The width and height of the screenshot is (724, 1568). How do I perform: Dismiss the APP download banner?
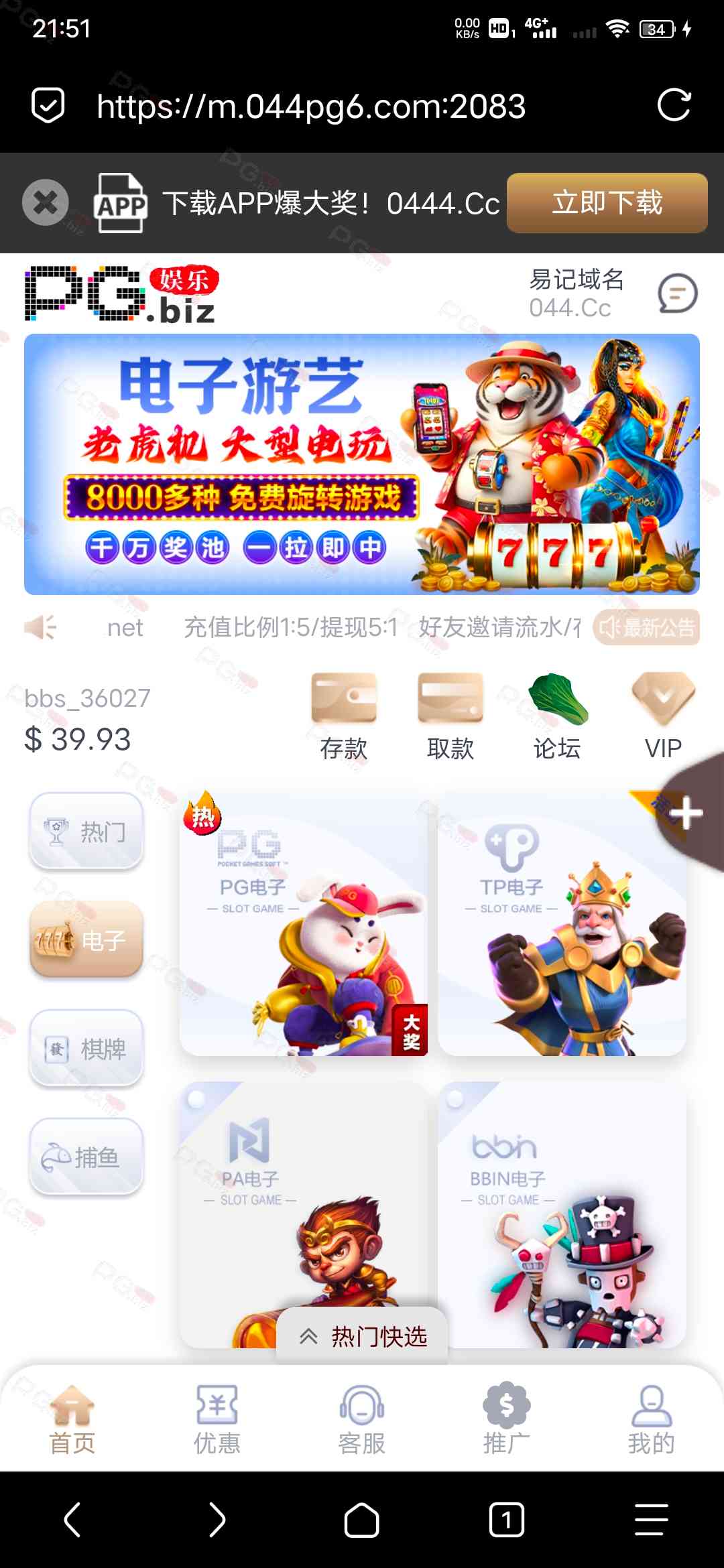(x=46, y=202)
